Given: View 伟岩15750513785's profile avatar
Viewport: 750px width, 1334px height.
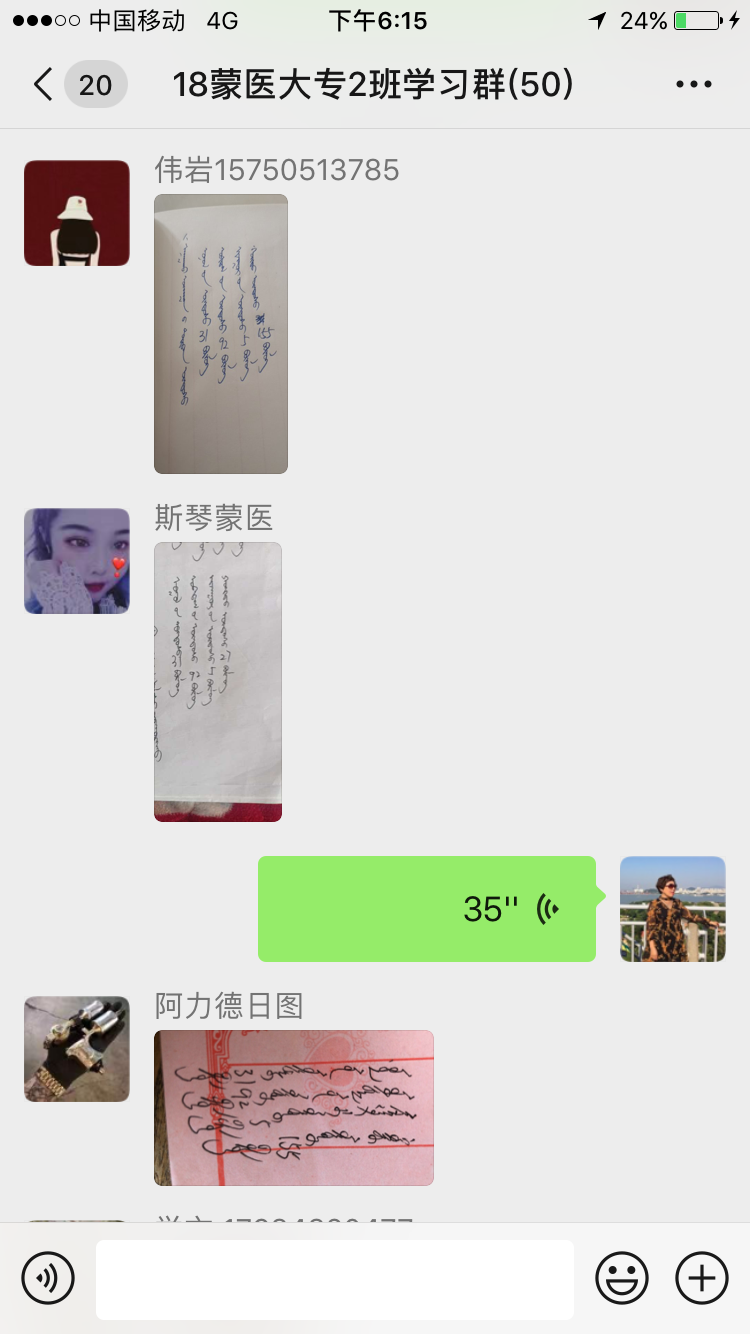Looking at the screenshot, I should pyautogui.click(x=77, y=213).
